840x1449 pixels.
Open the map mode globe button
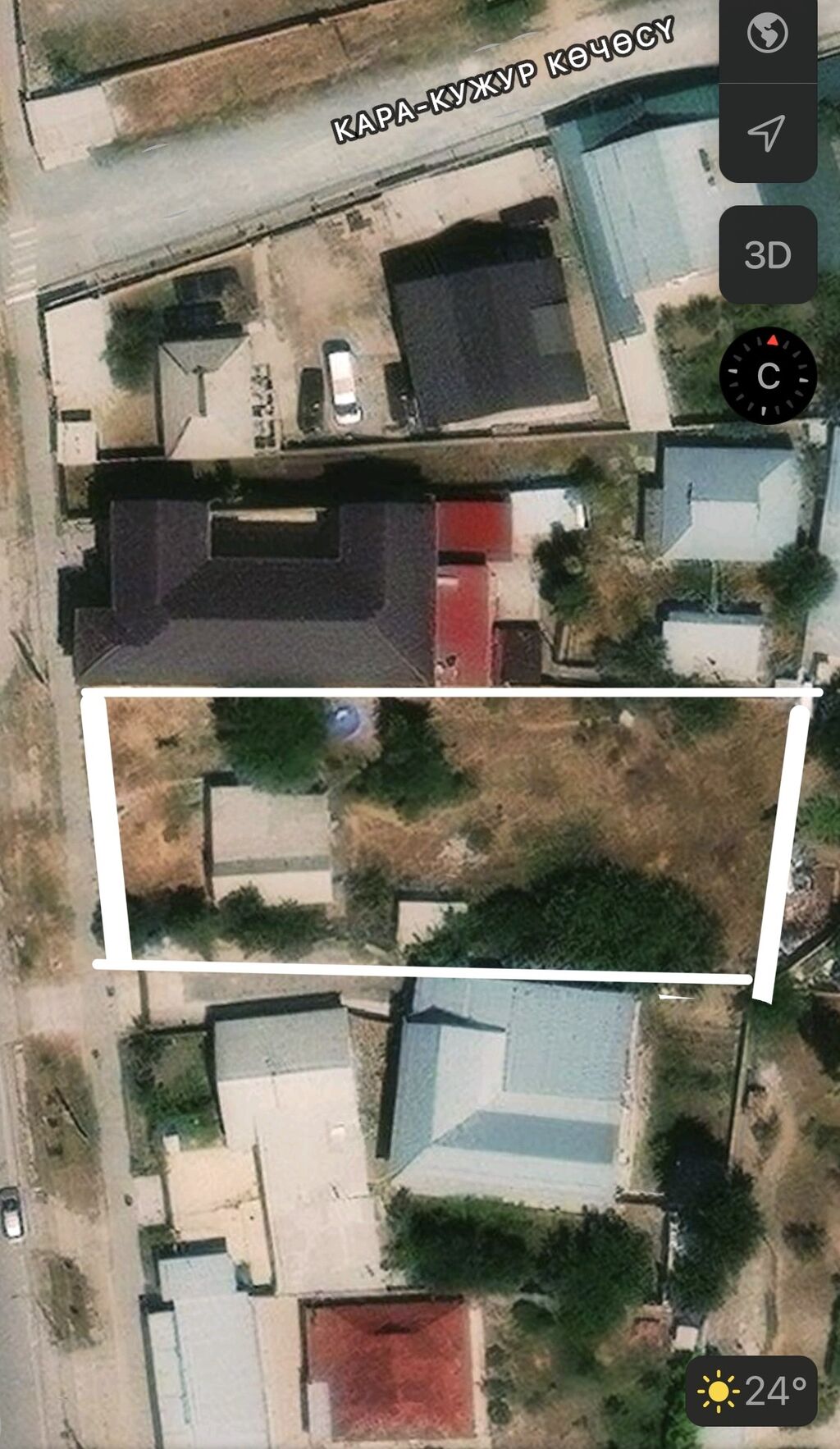pos(767,34)
